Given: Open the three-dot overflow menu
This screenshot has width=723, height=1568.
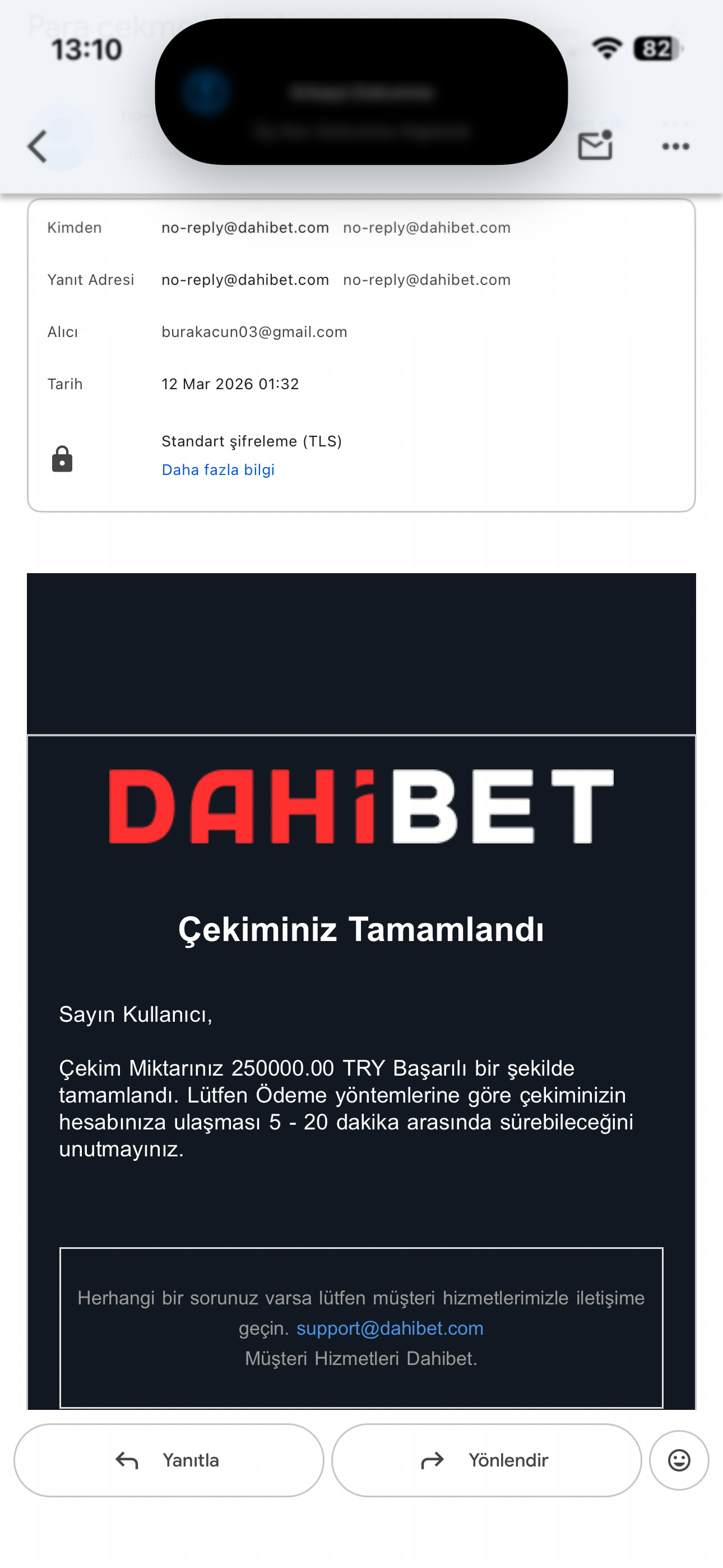Looking at the screenshot, I should 675,146.
